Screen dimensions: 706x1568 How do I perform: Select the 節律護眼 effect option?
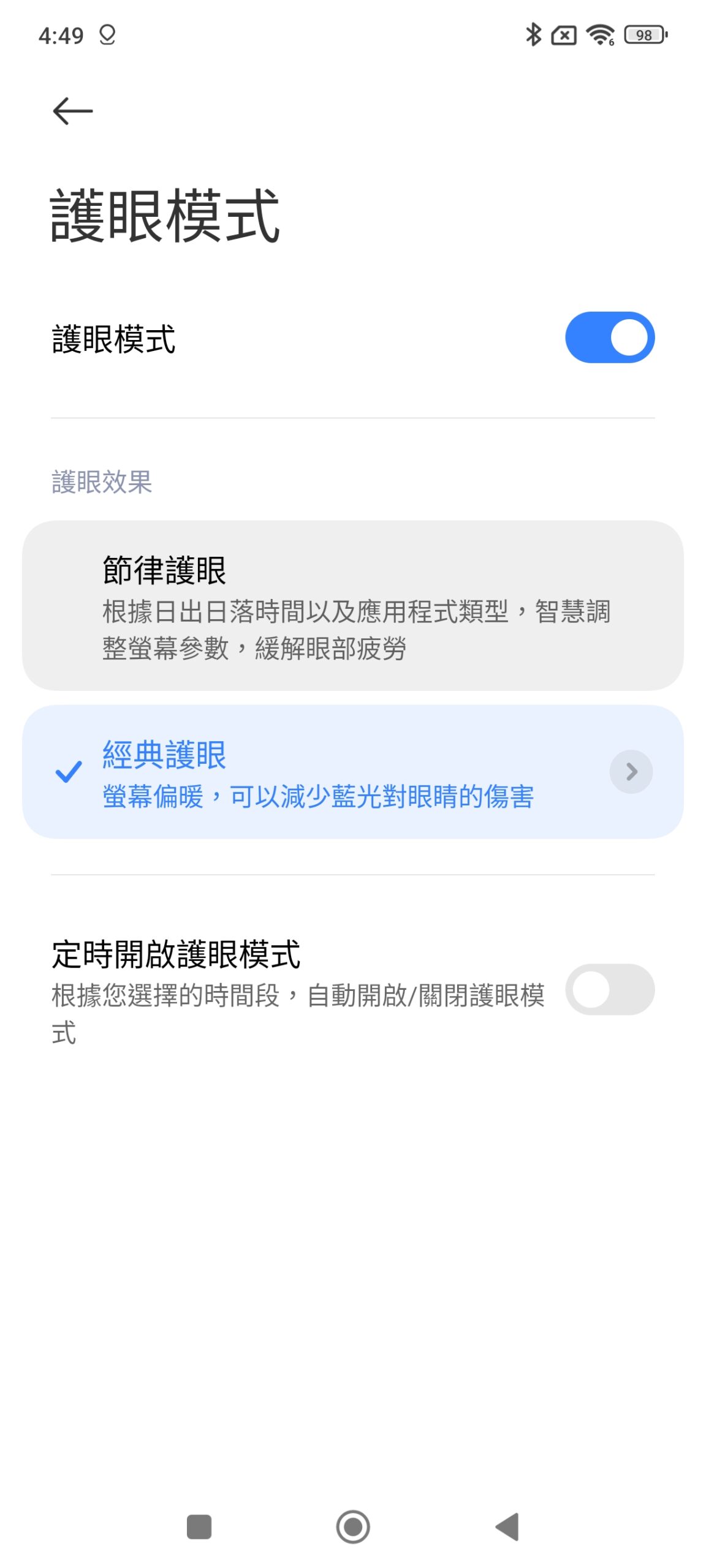click(352, 605)
